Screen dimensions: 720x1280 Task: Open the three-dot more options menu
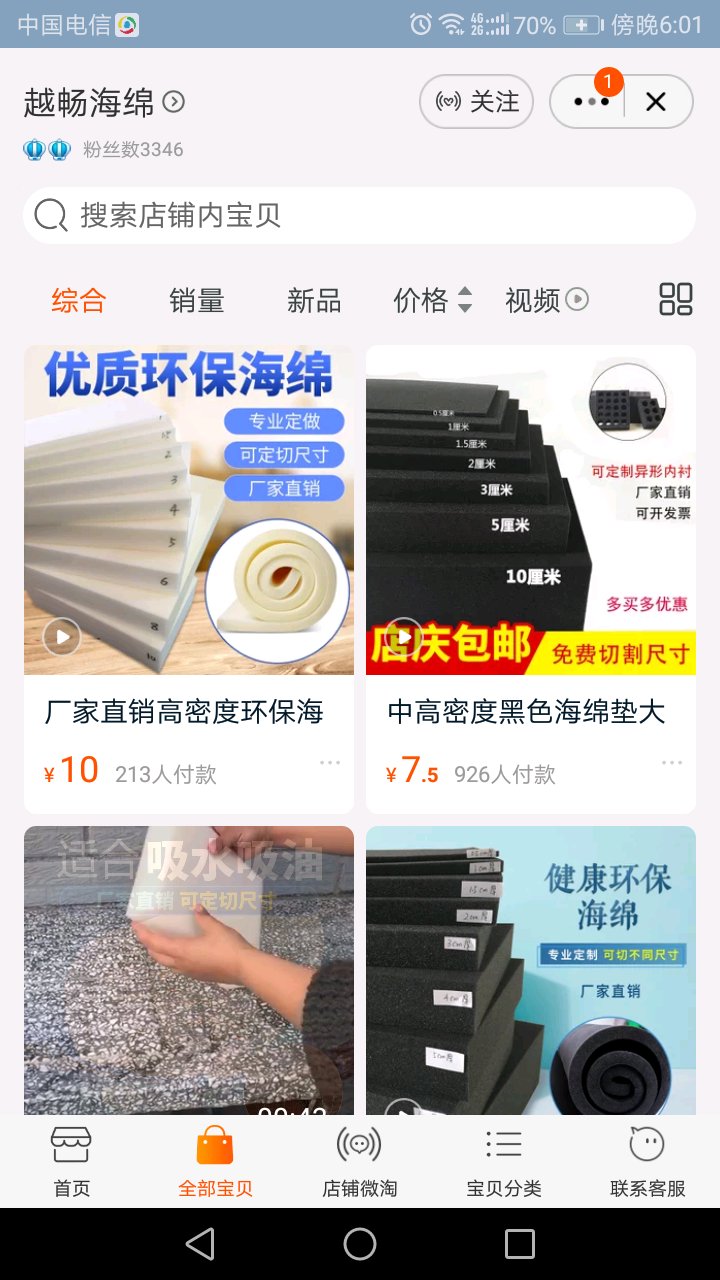[x=590, y=102]
